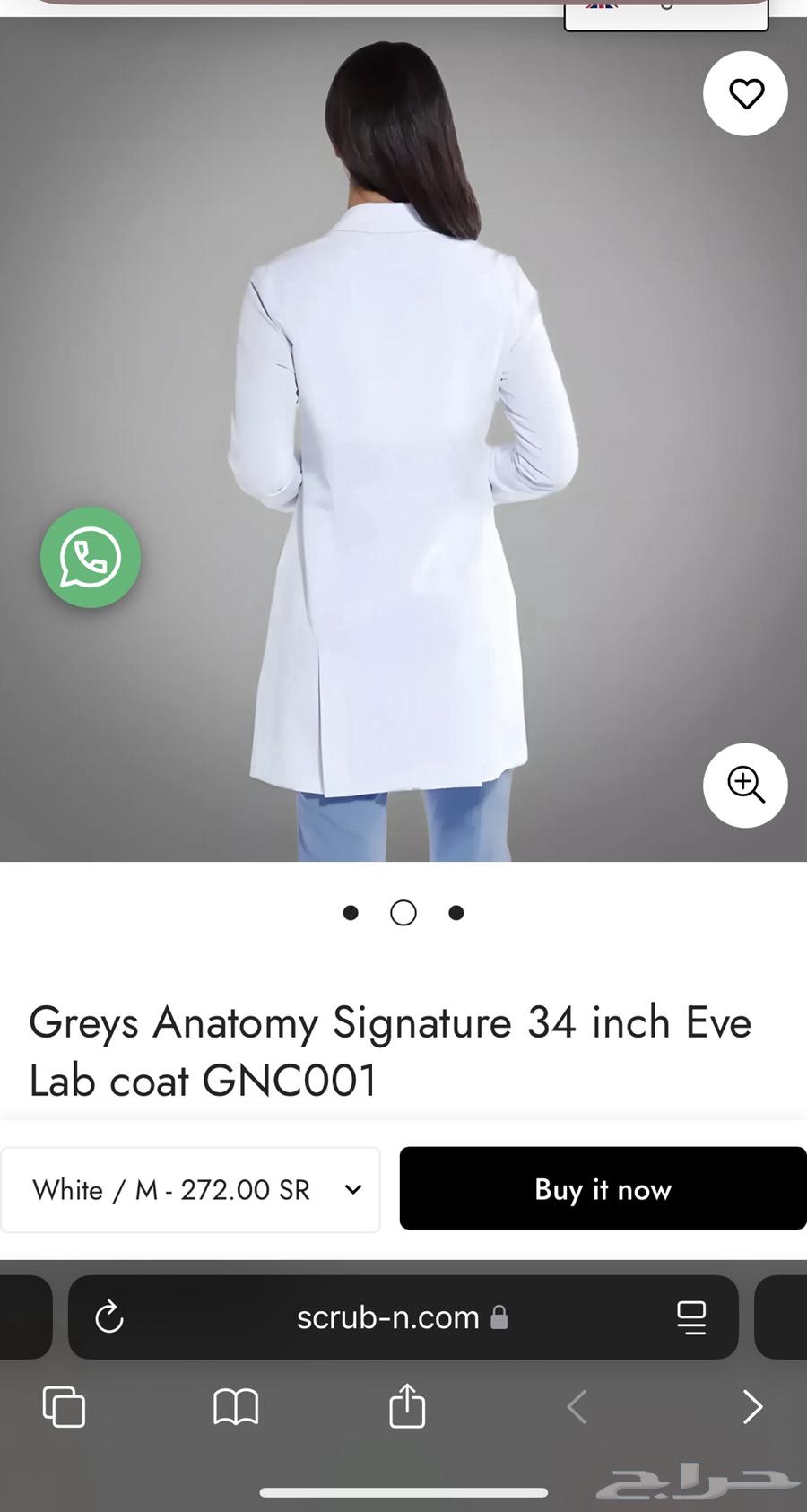Screen dimensions: 807x1512
Task: Tap the product title link
Action: point(390,1050)
